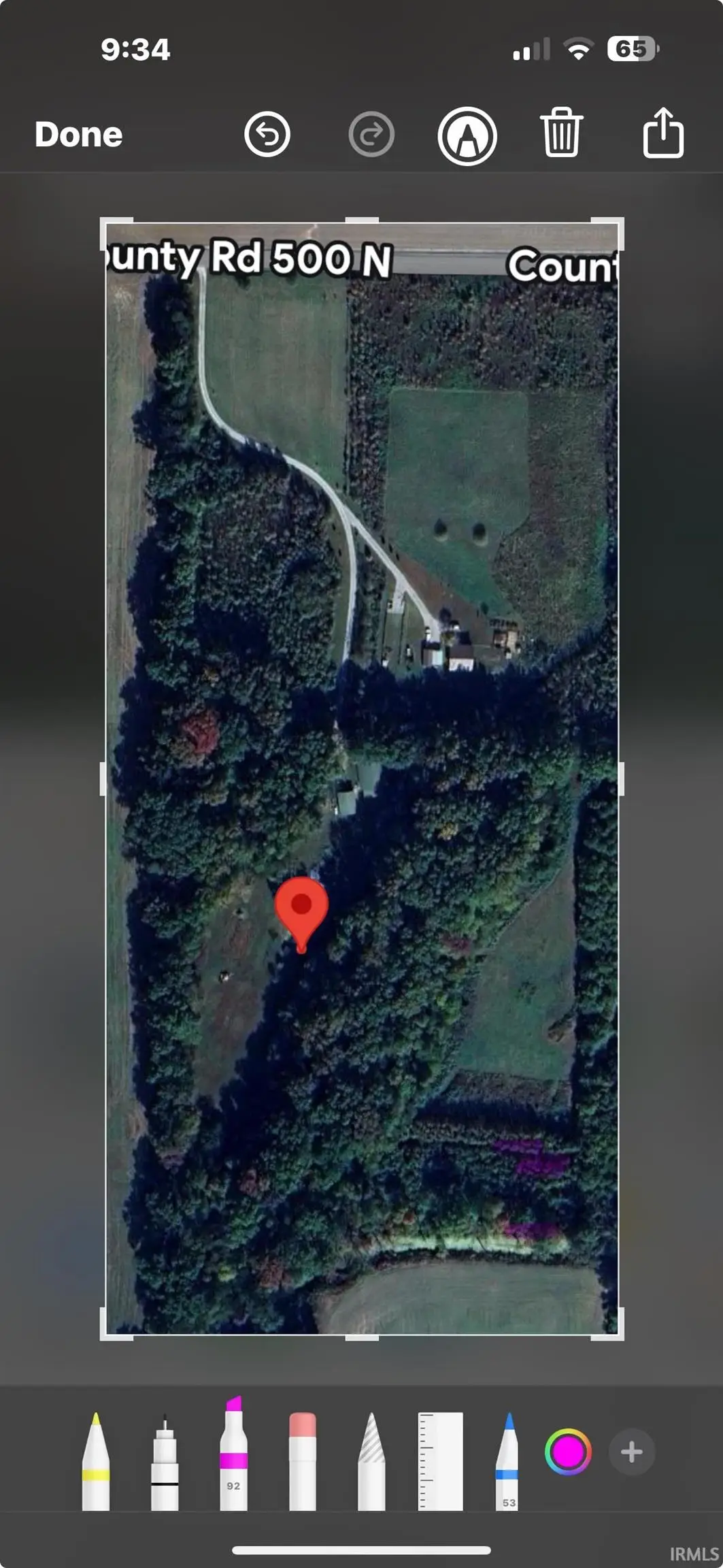
Task: Pick the striped lasso selection tool
Action: tap(371, 1463)
